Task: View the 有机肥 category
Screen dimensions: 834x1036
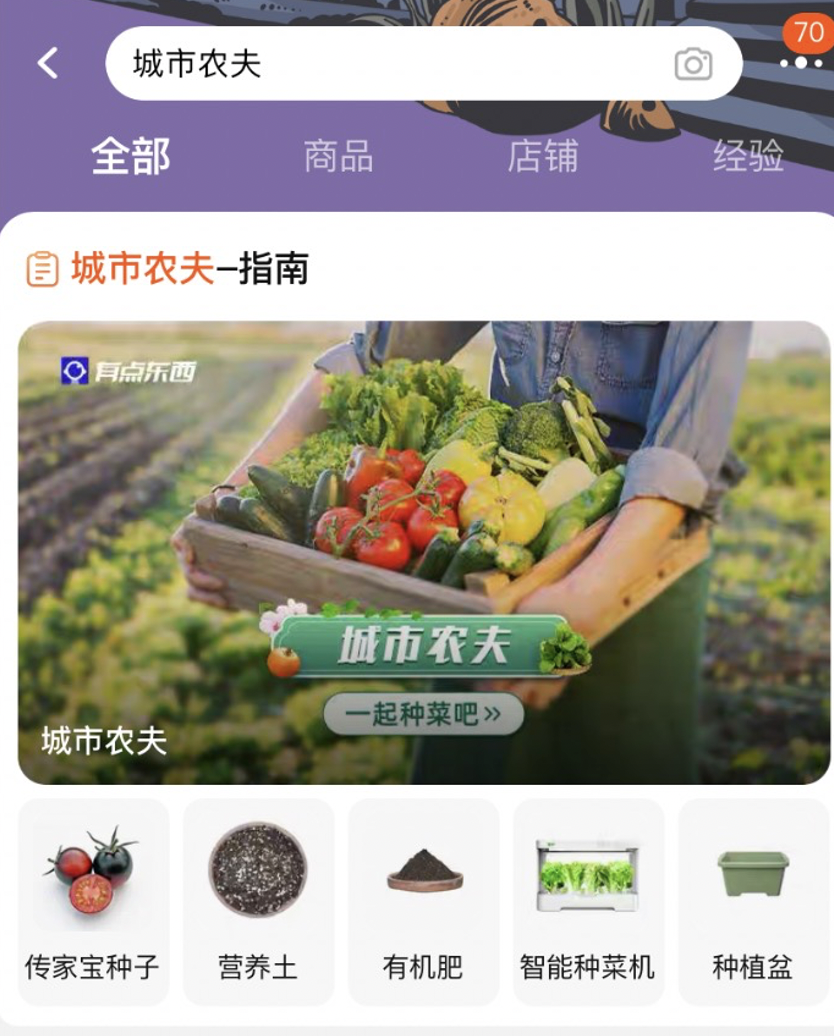Action: [423, 902]
